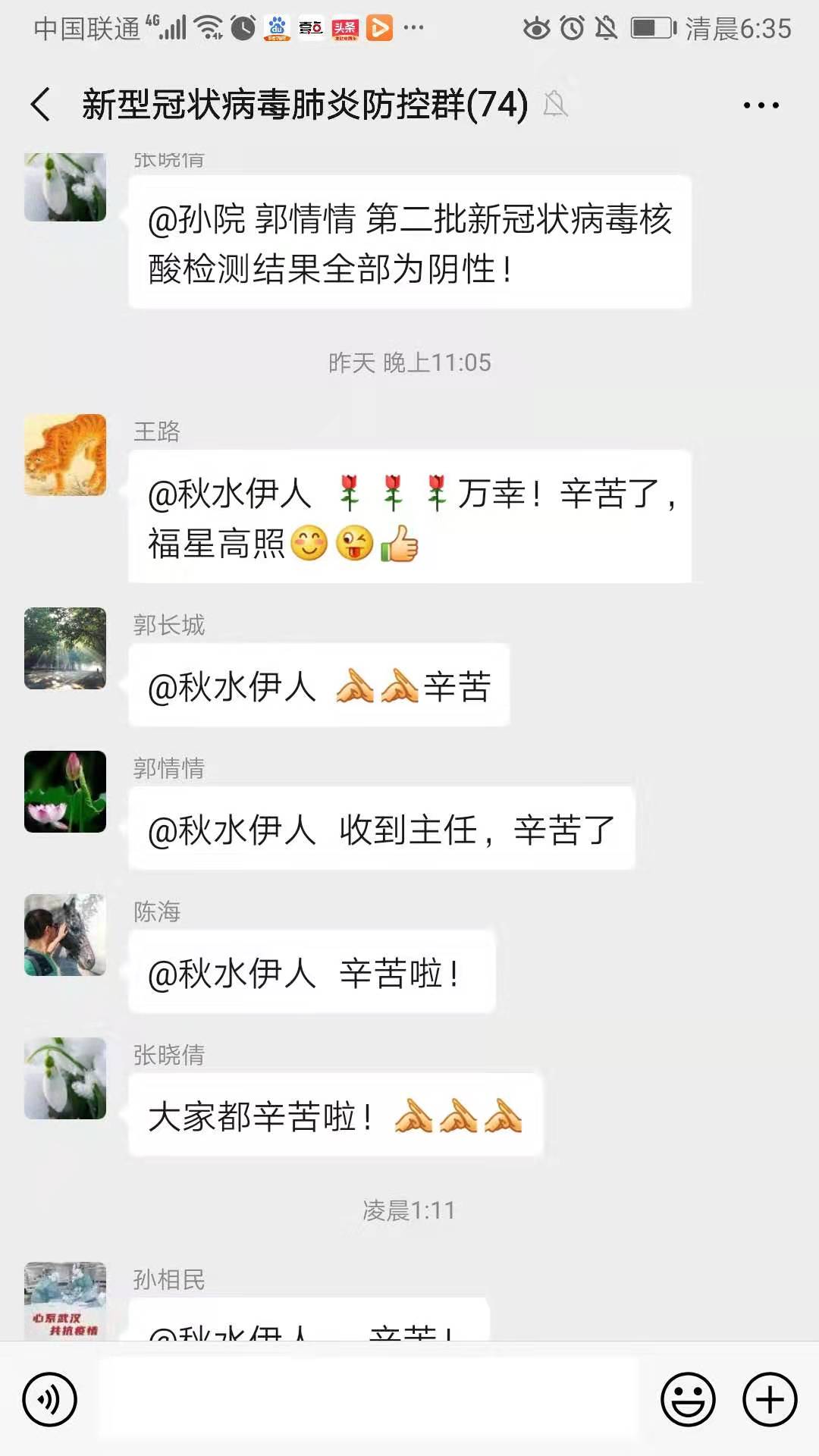The width and height of the screenshot is (819, 1456).
Task: Open the emoji picker
Action: pos(688,1399)
